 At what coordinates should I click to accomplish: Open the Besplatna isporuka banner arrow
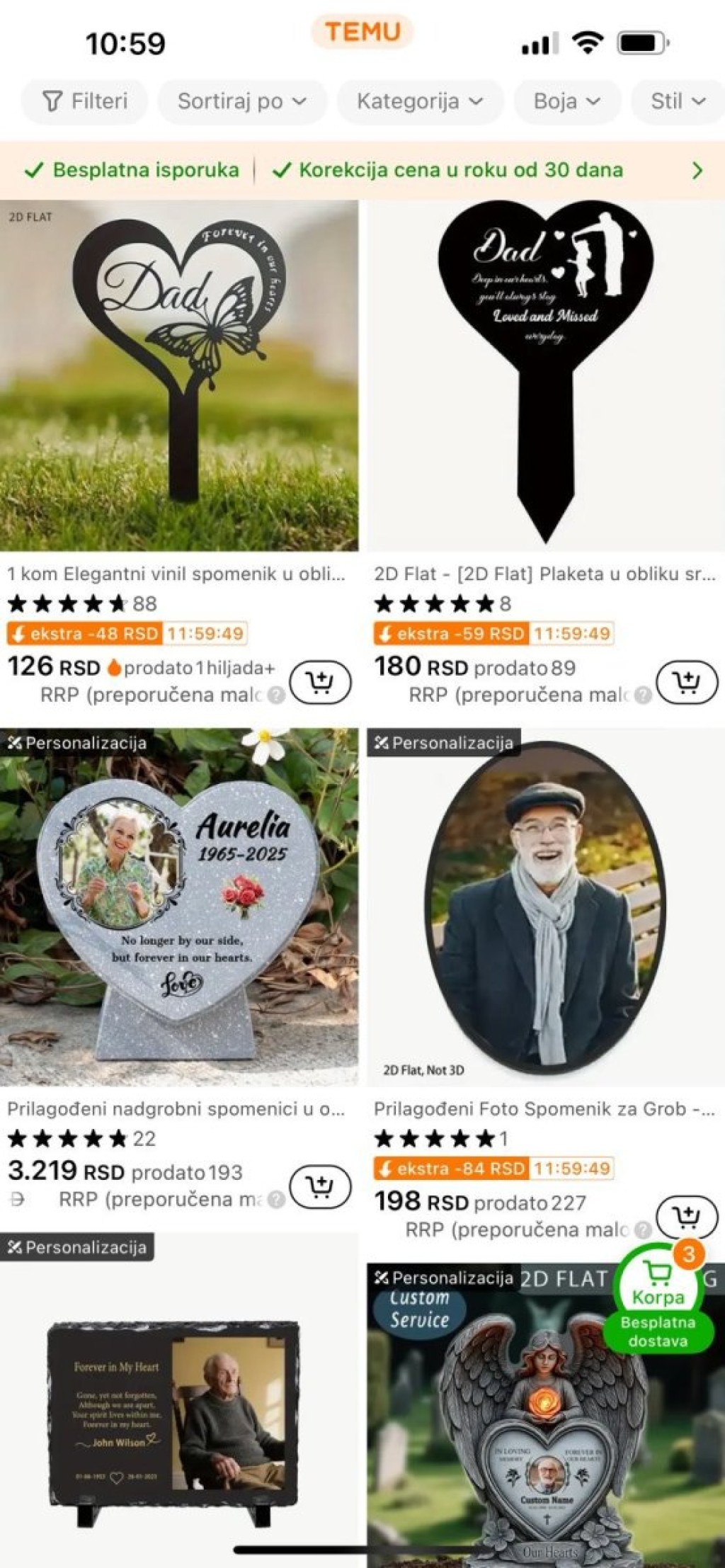pyautogui.click(x=697, y=170)
